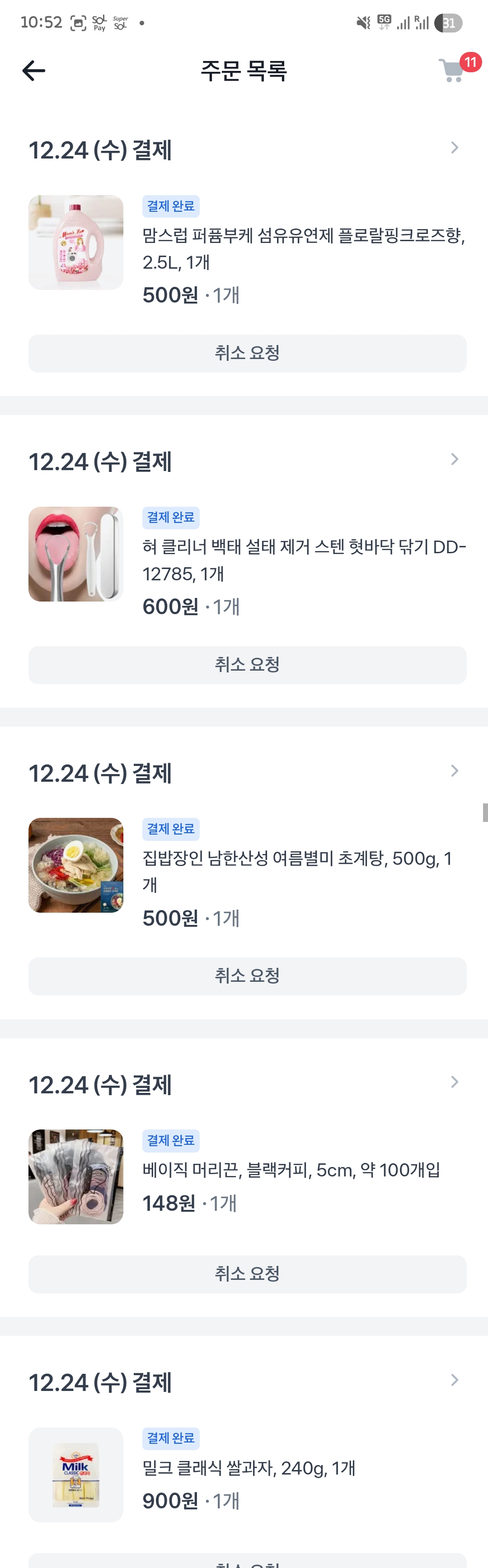Open order details for 집밥장인 초계탕
The height and width of the screenshot is (1568, 488).
tap(454, 771)
